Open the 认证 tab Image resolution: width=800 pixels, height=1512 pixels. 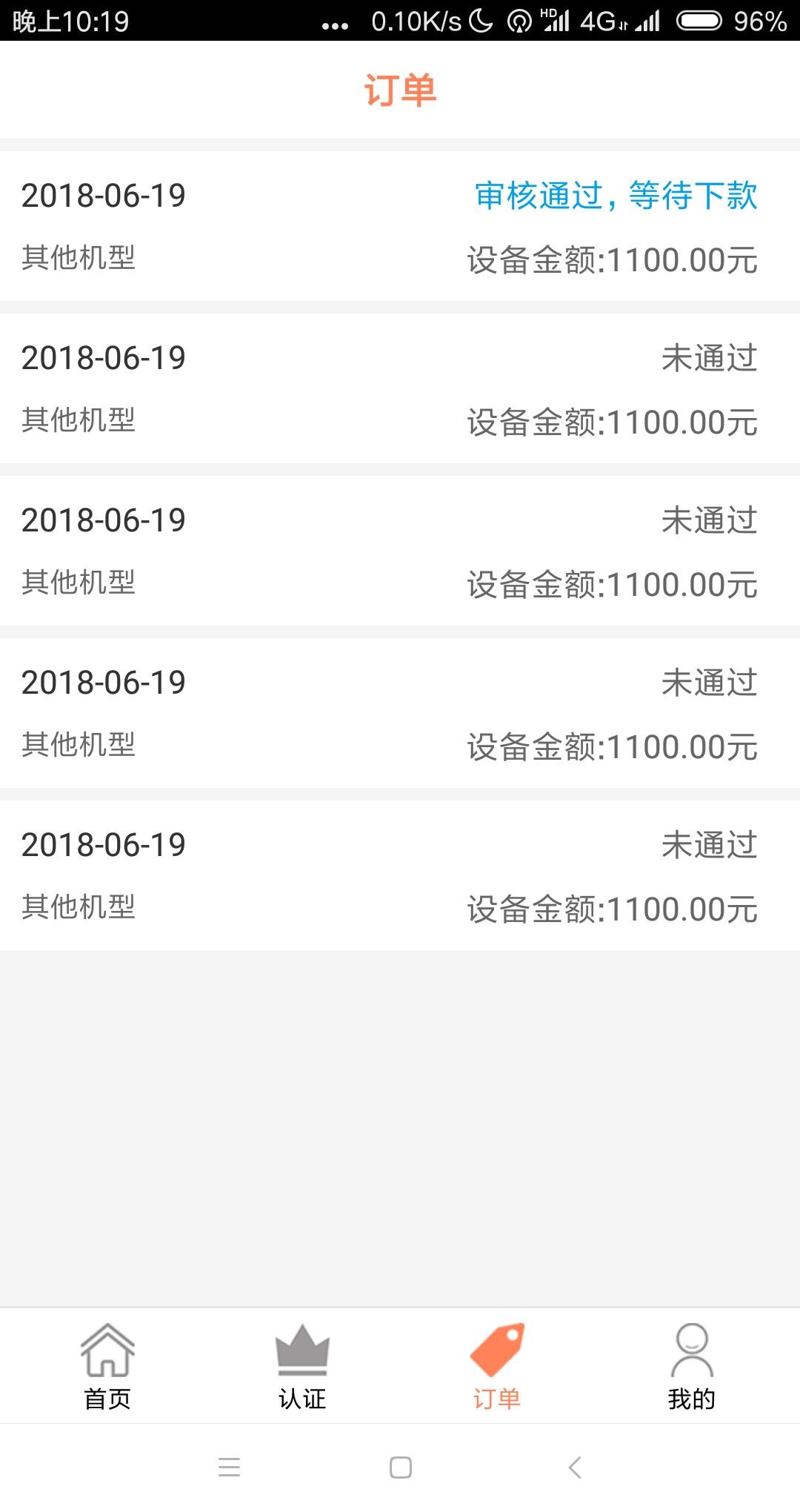pos(302,1366)
